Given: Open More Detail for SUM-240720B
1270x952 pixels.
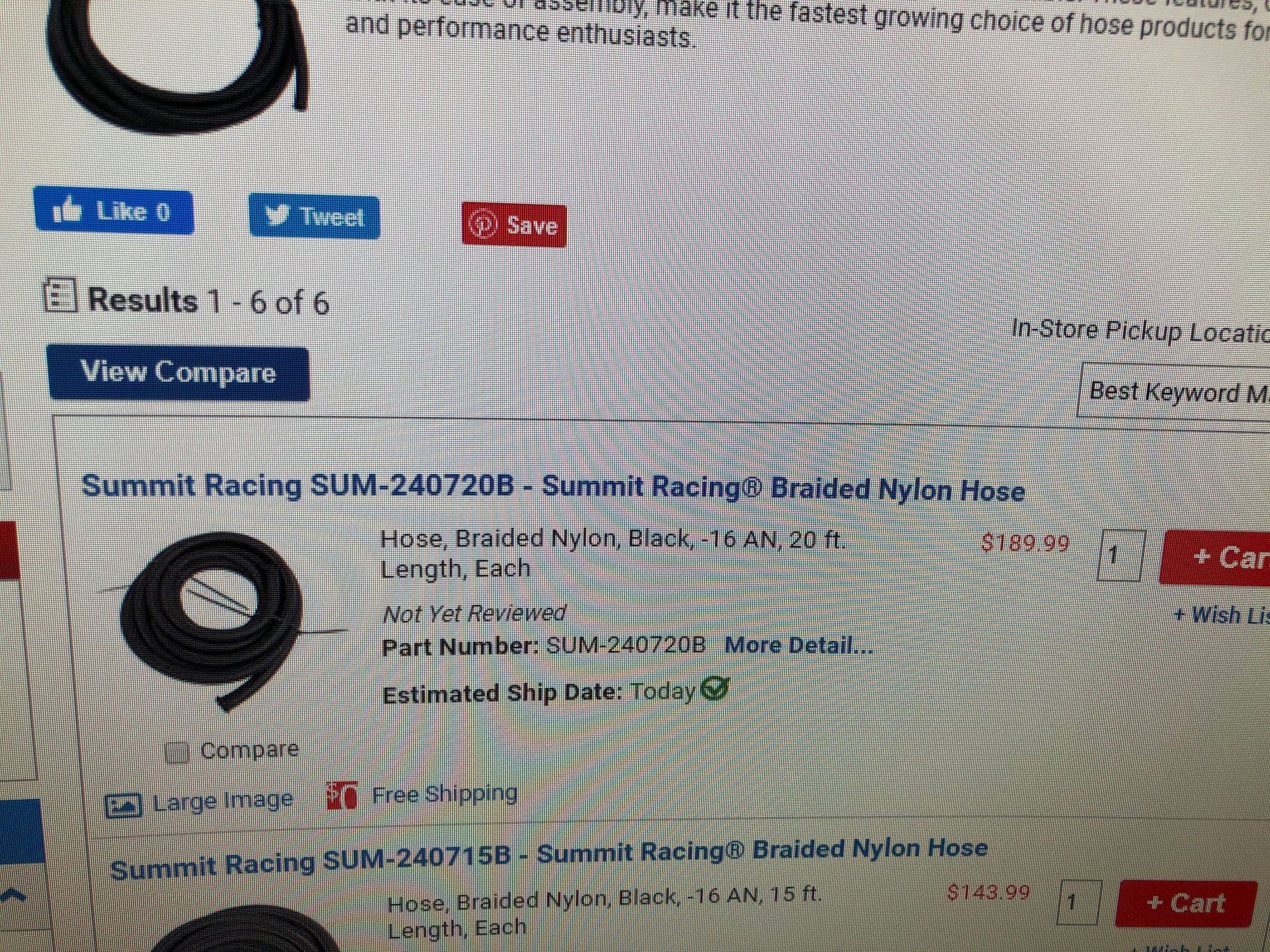Looking at the screenshot, I should click(798, 645).
